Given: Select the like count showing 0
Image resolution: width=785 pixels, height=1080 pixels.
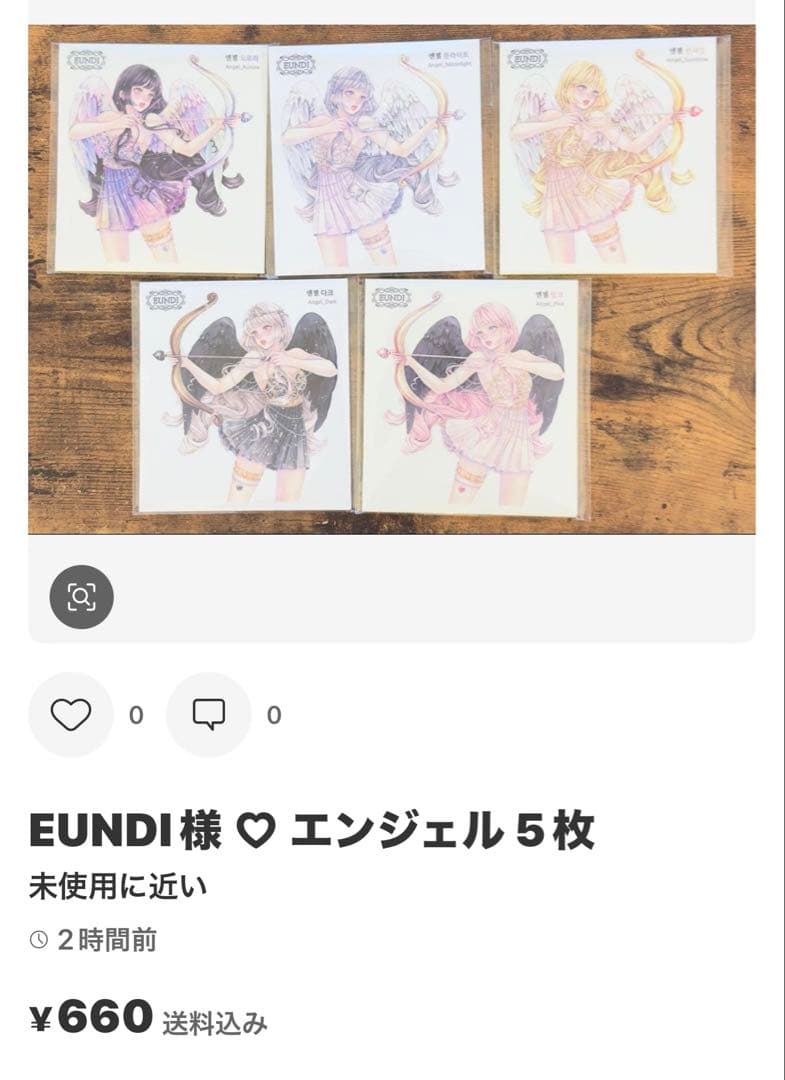Looking at the screenshot, I should point(135,716).
